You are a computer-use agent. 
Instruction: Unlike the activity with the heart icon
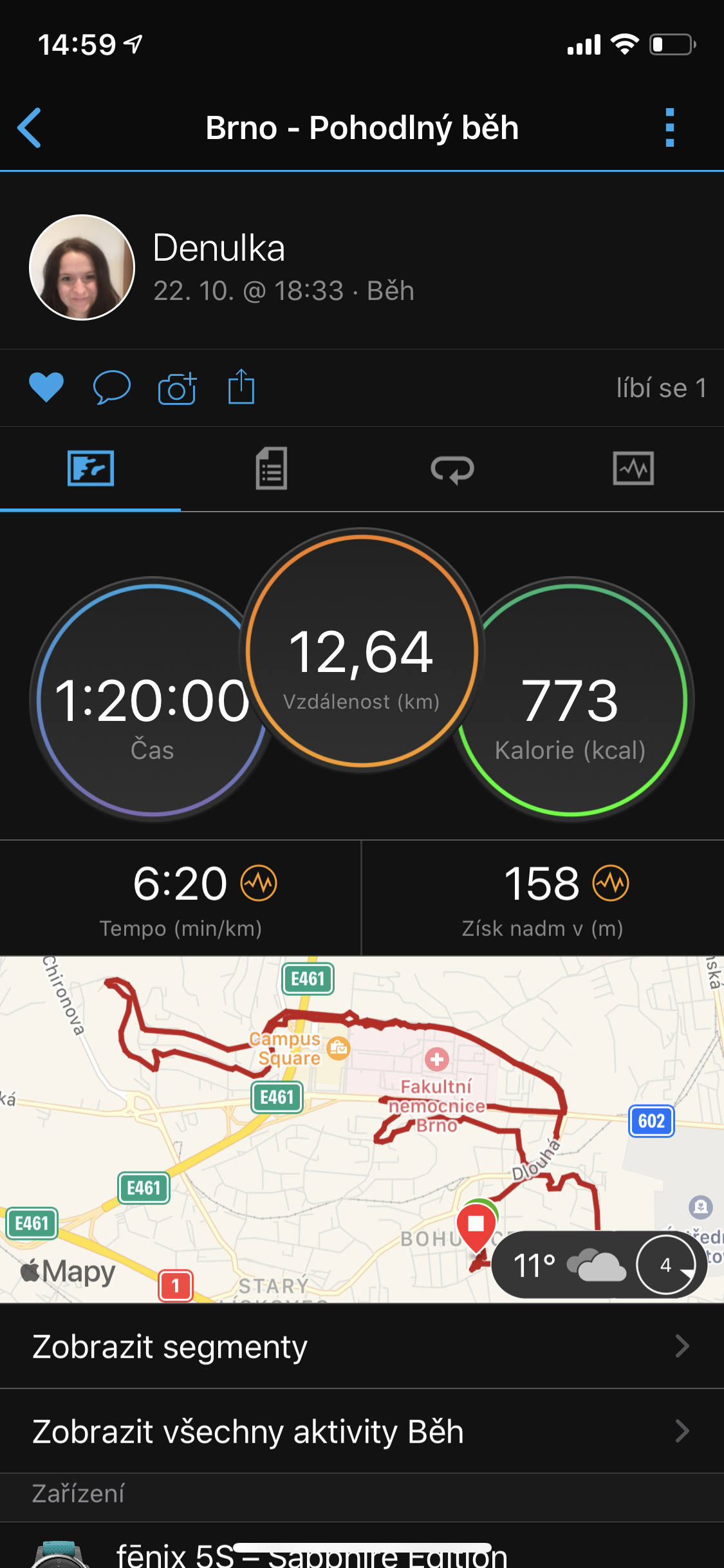tap(46, 387)
